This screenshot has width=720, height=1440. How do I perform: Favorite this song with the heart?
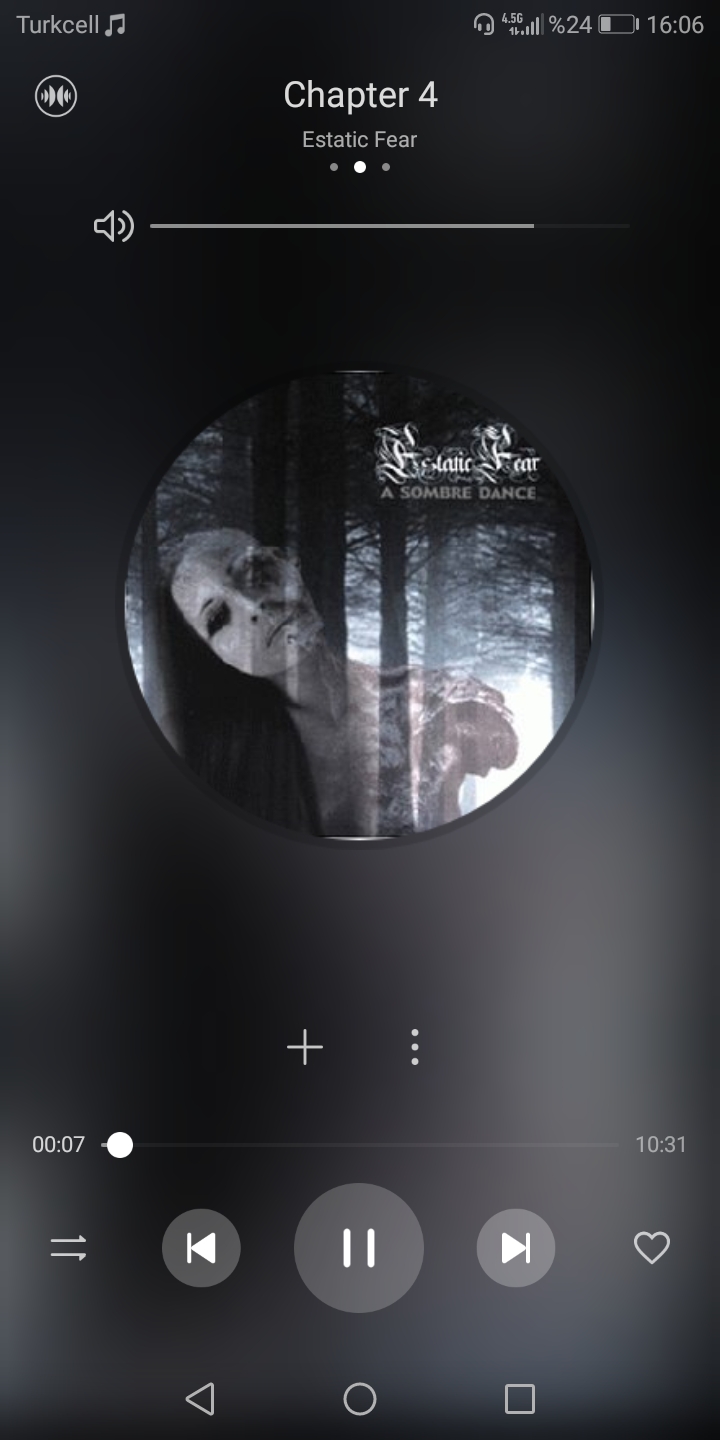pos(651,1248)
